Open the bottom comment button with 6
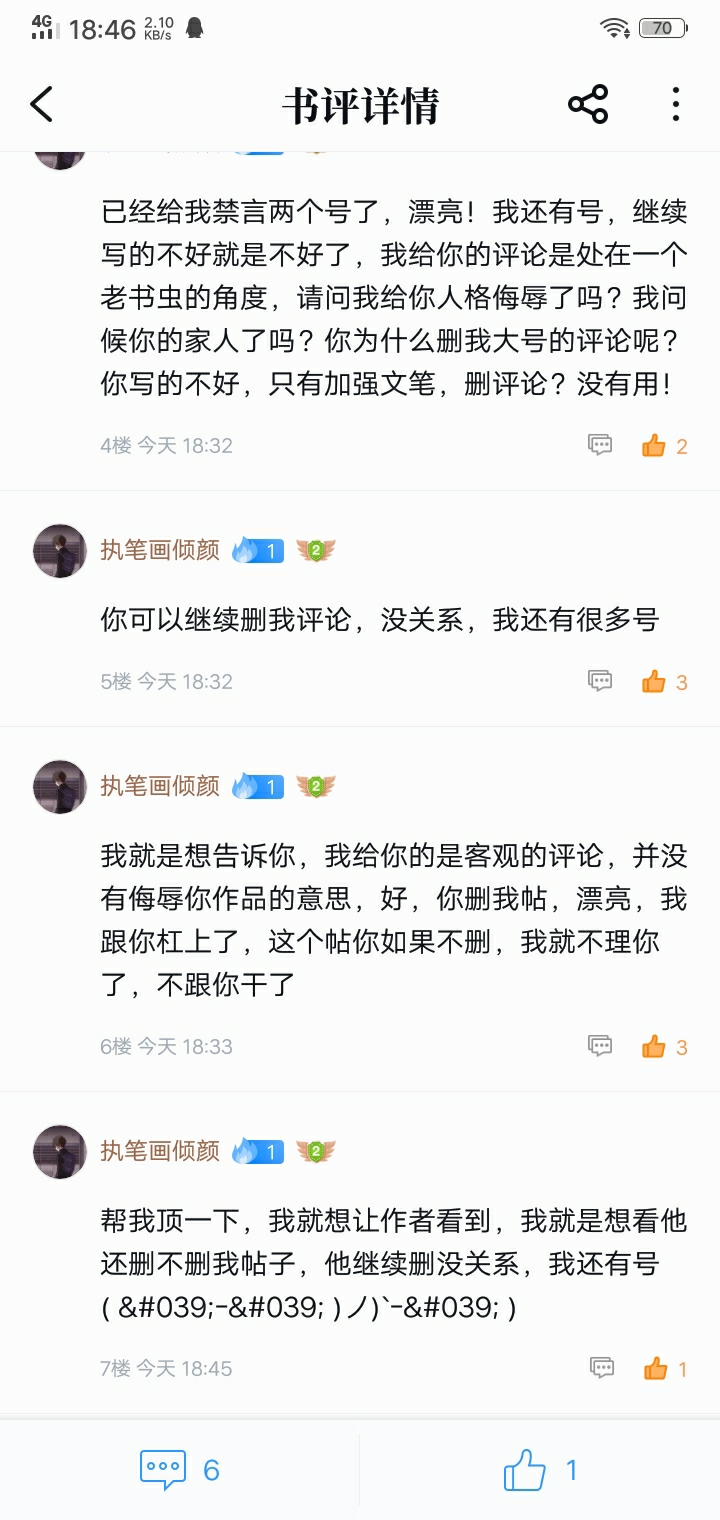Viewport: 720px width, 1520px height. pyautogui.click(x=180, y=1470)
